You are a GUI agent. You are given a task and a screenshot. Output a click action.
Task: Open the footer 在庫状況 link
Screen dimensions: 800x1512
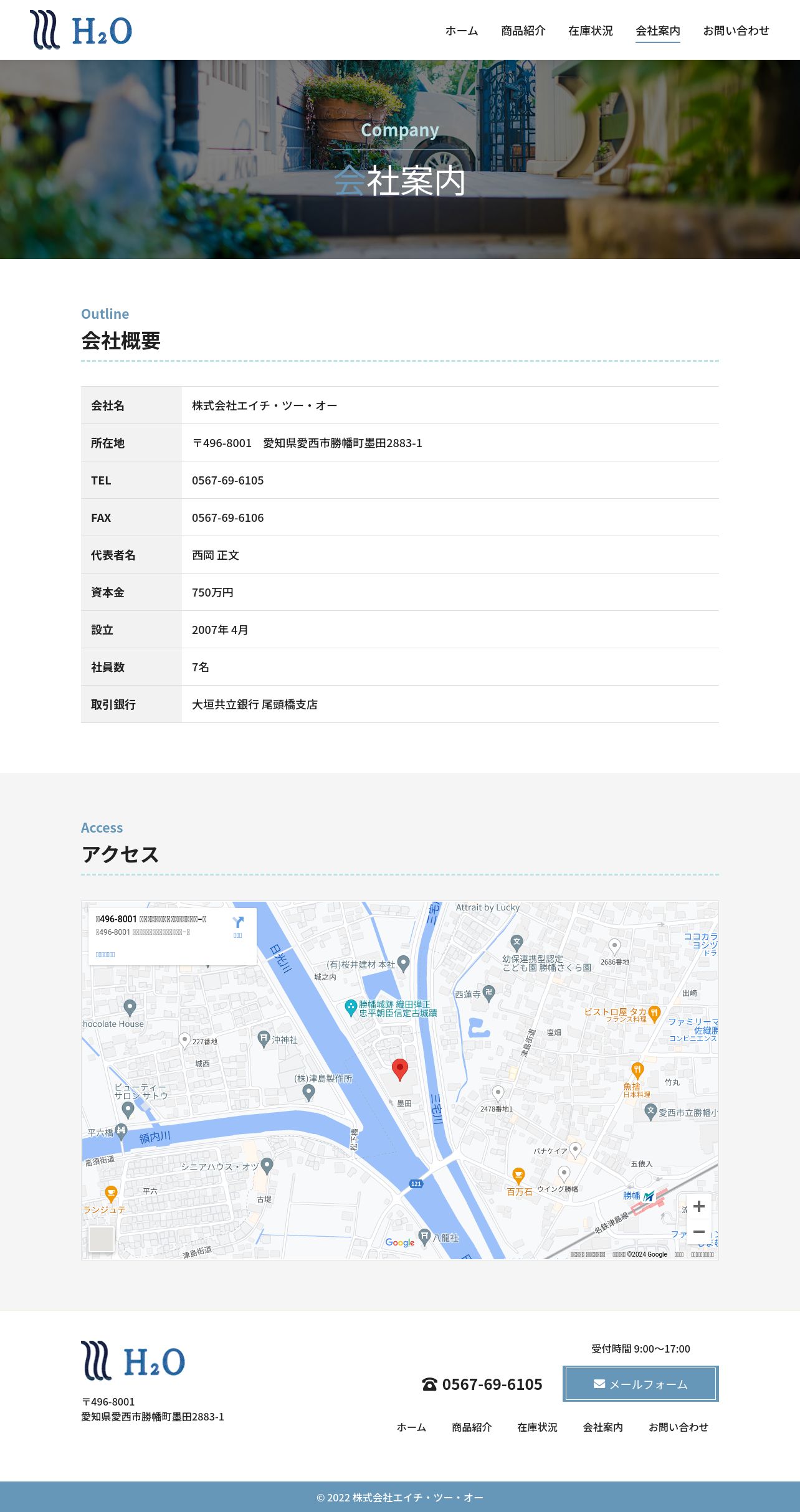pyautogui.click(x=537, y=1427)
